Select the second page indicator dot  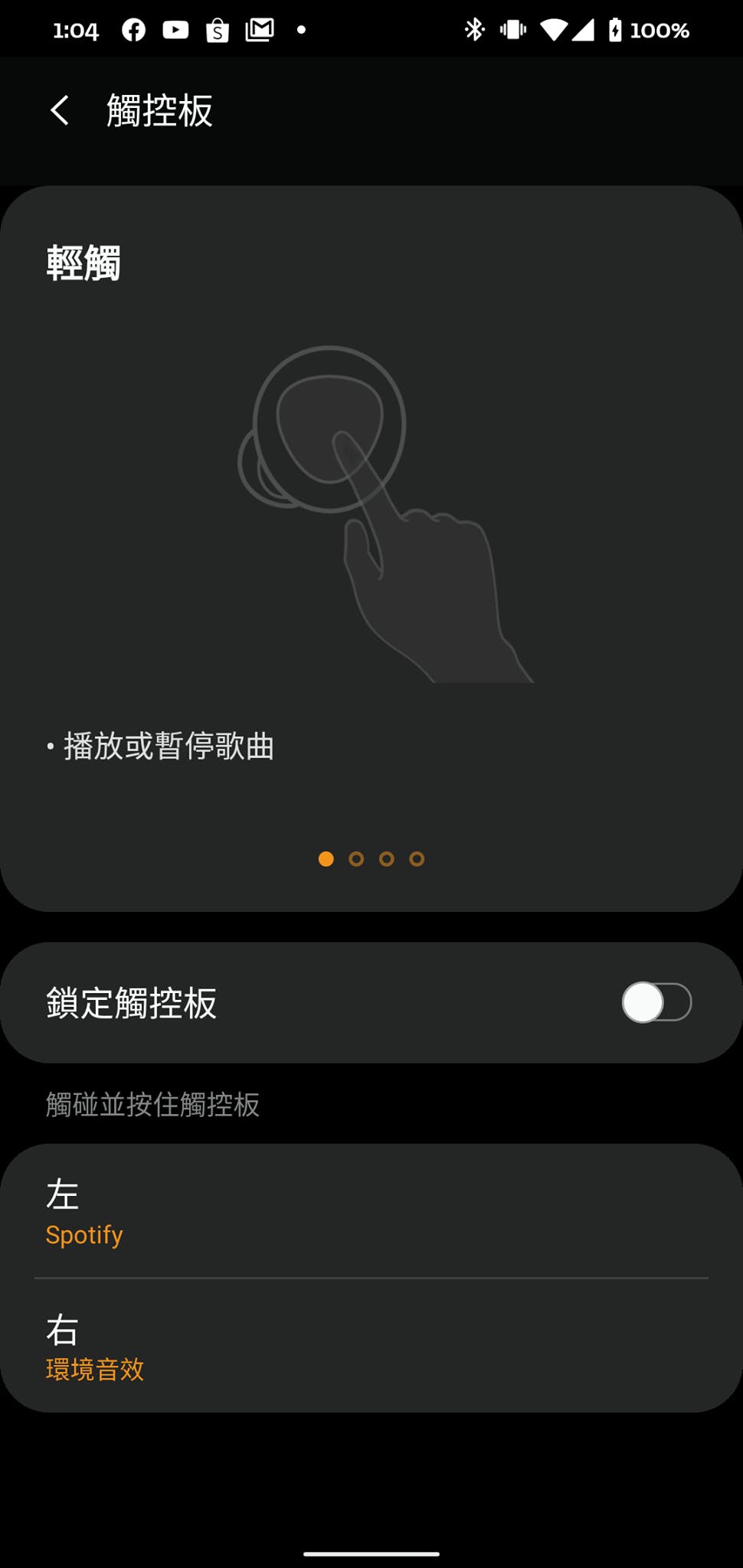(x=356, y=859)
